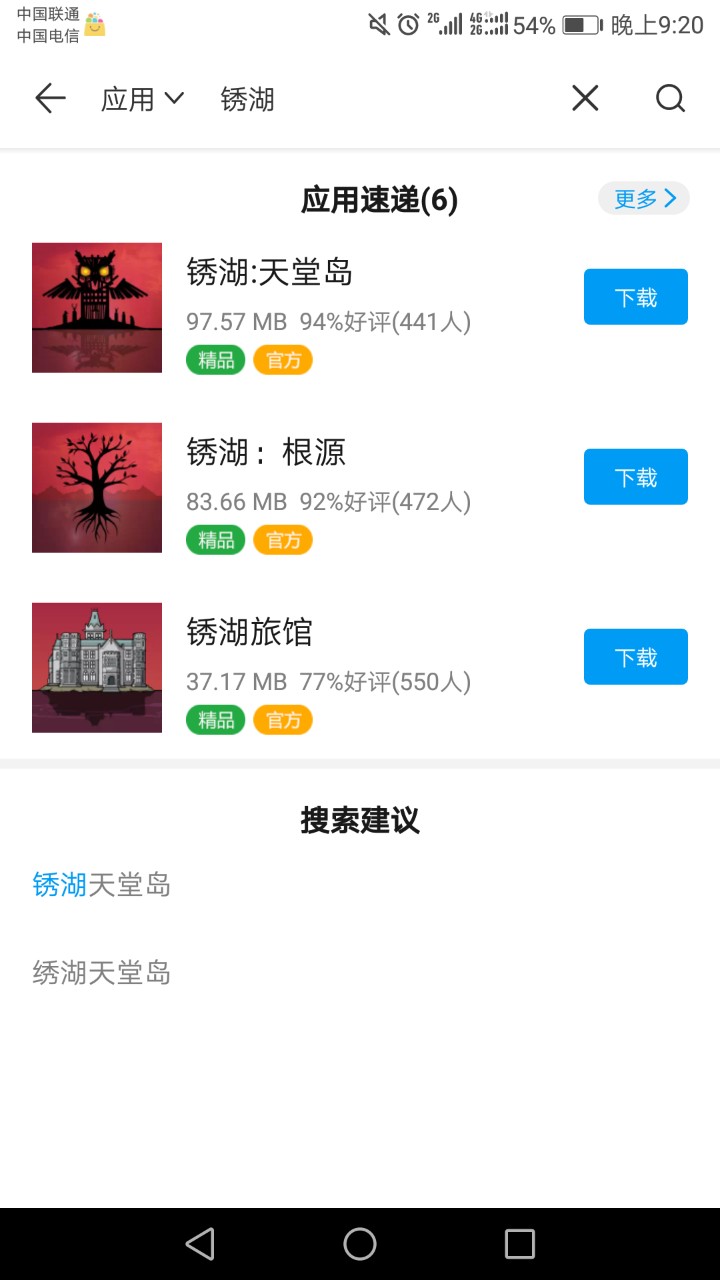Viewport: 720px width, 1280px height.
Task: Download 锈湖:天堂岛
Action: coord(635,297)
